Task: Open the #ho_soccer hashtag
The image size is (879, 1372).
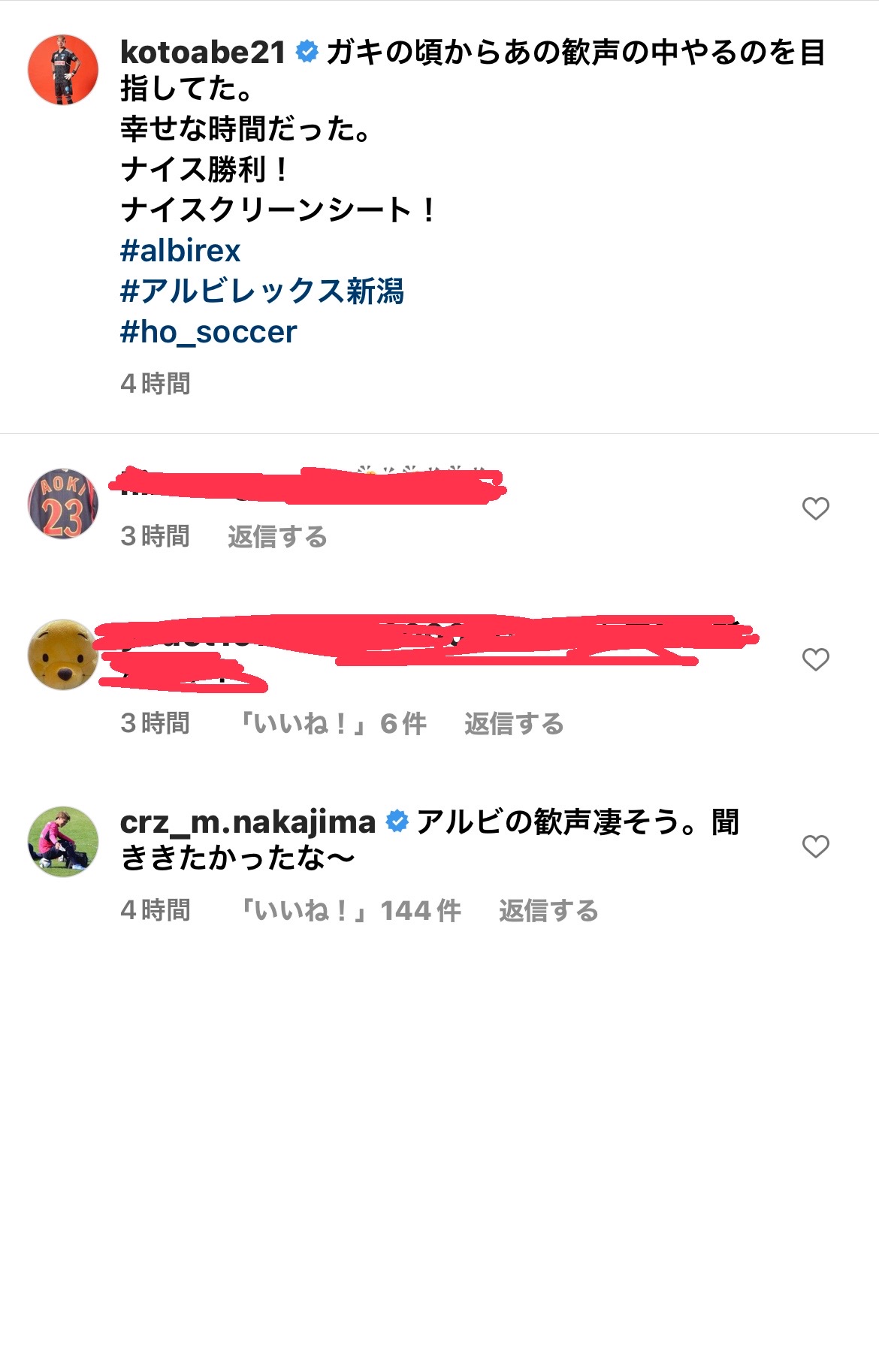Action: (x=209, y=332)
